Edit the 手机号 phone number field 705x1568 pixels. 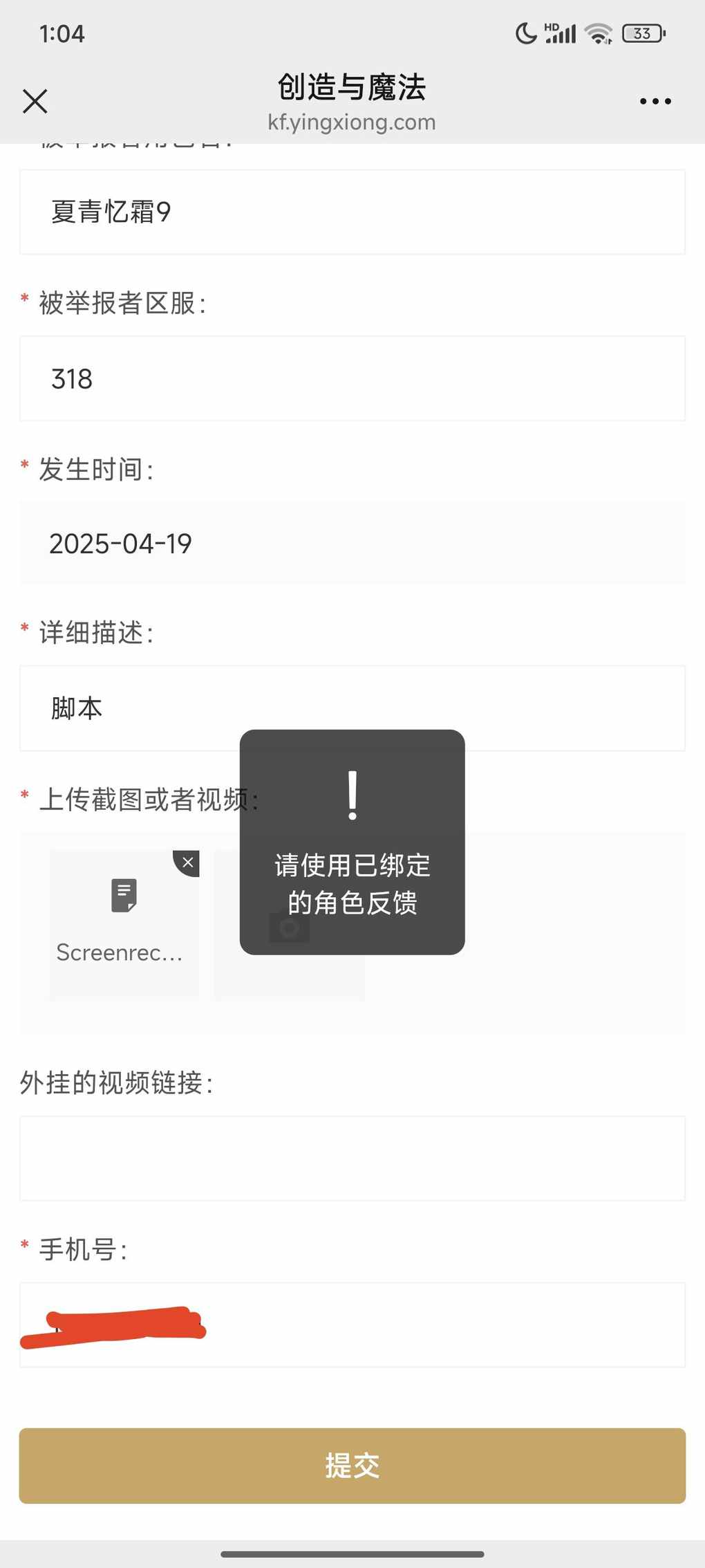[352, 1325]
